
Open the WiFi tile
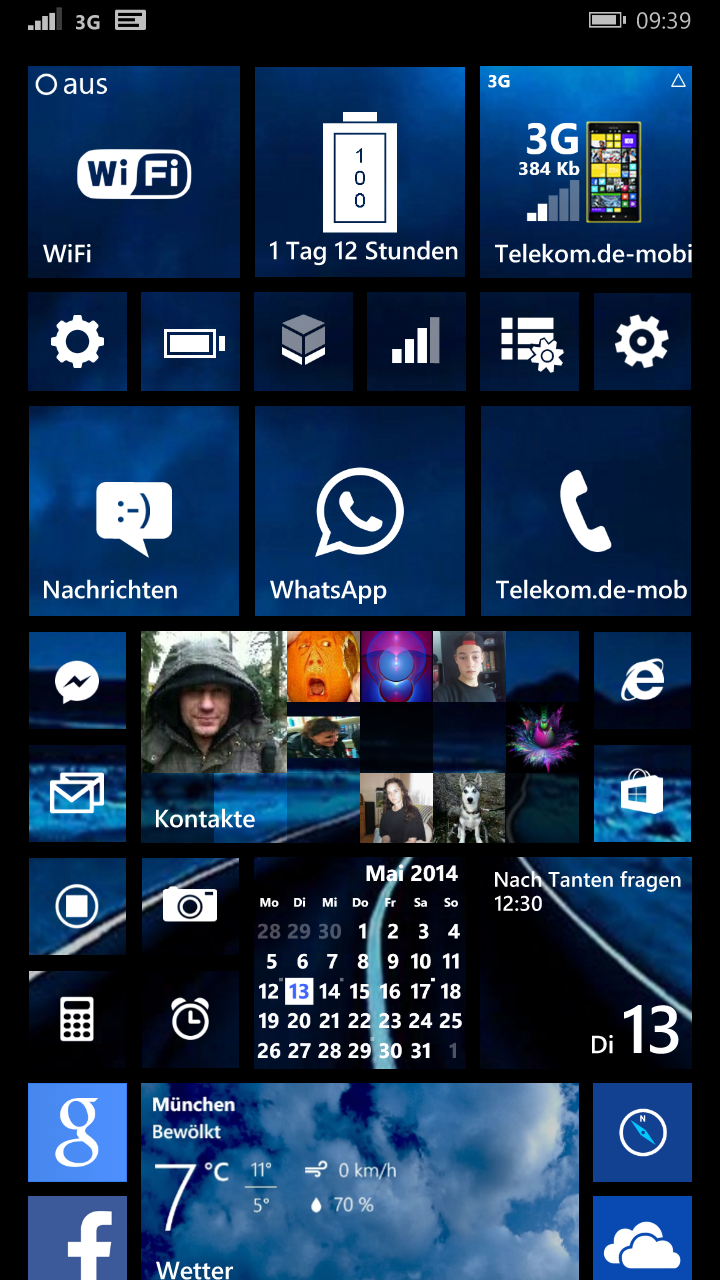(134, 172)
